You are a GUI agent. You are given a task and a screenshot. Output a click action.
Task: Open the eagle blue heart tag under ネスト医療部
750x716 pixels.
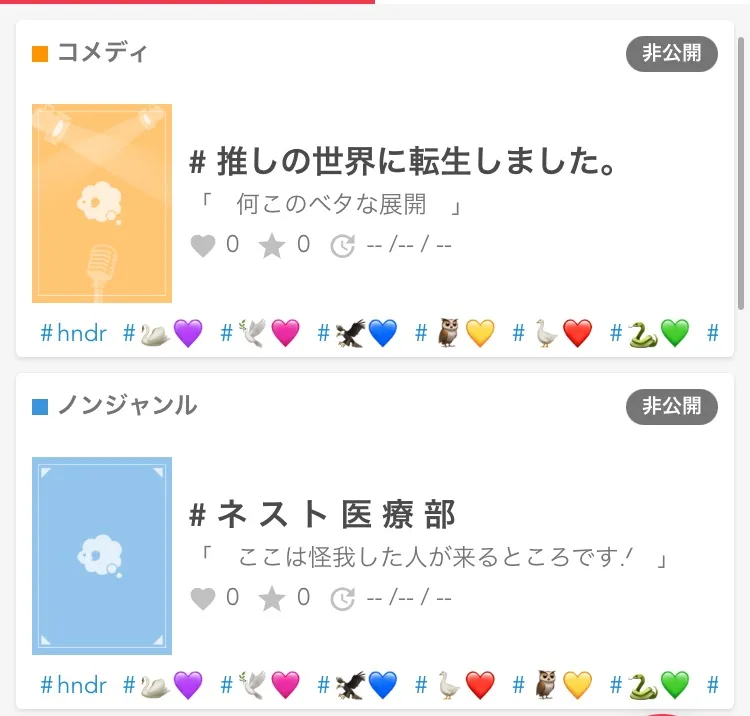click(x=358, y=686)
